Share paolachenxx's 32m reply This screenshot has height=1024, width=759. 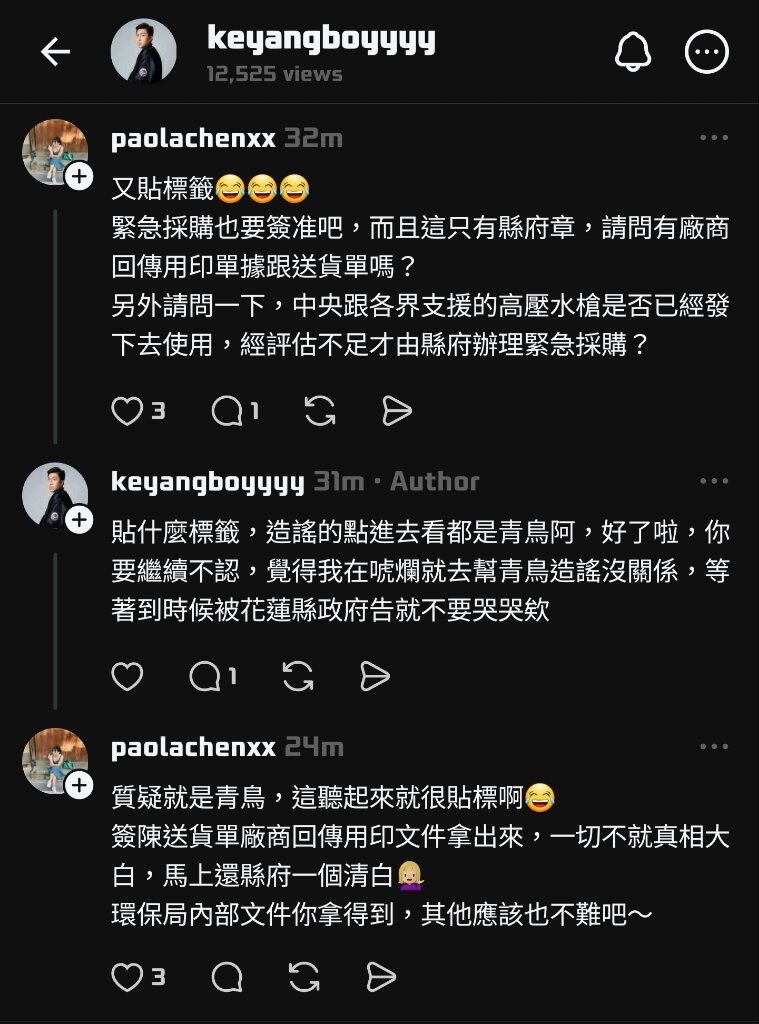(x=397, y=411)
